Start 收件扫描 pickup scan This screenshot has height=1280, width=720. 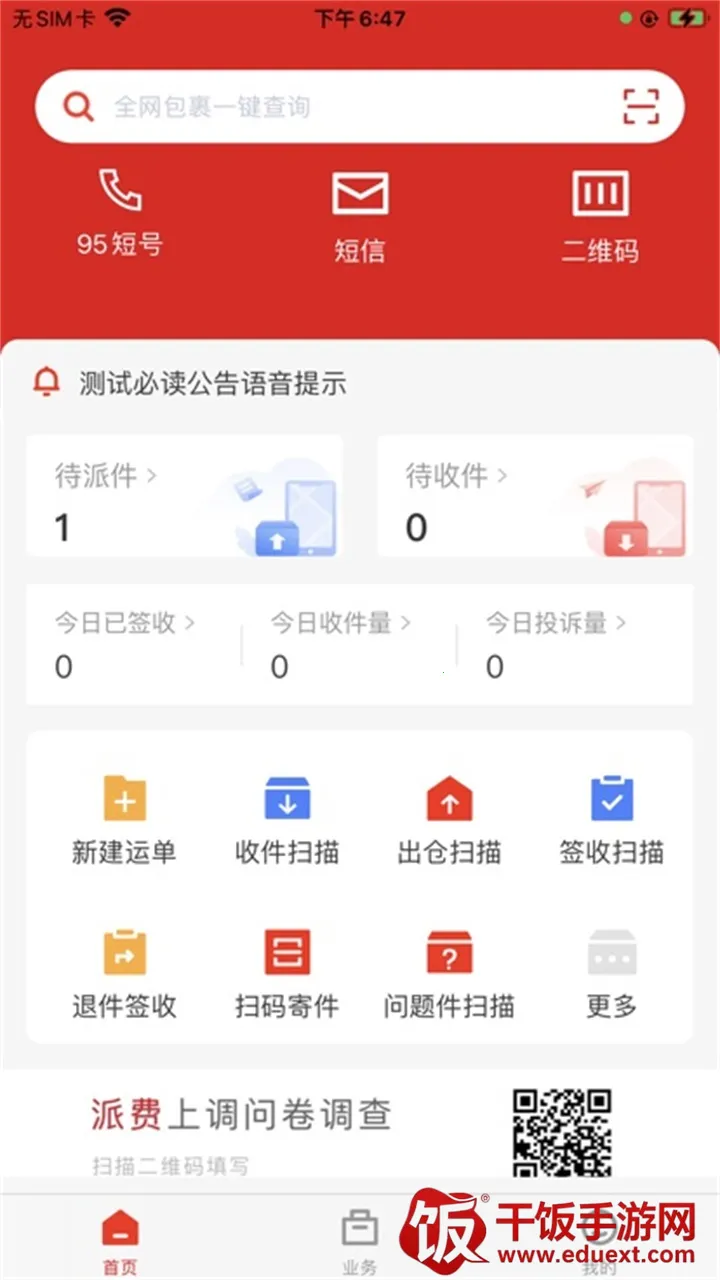click(287, 820)
